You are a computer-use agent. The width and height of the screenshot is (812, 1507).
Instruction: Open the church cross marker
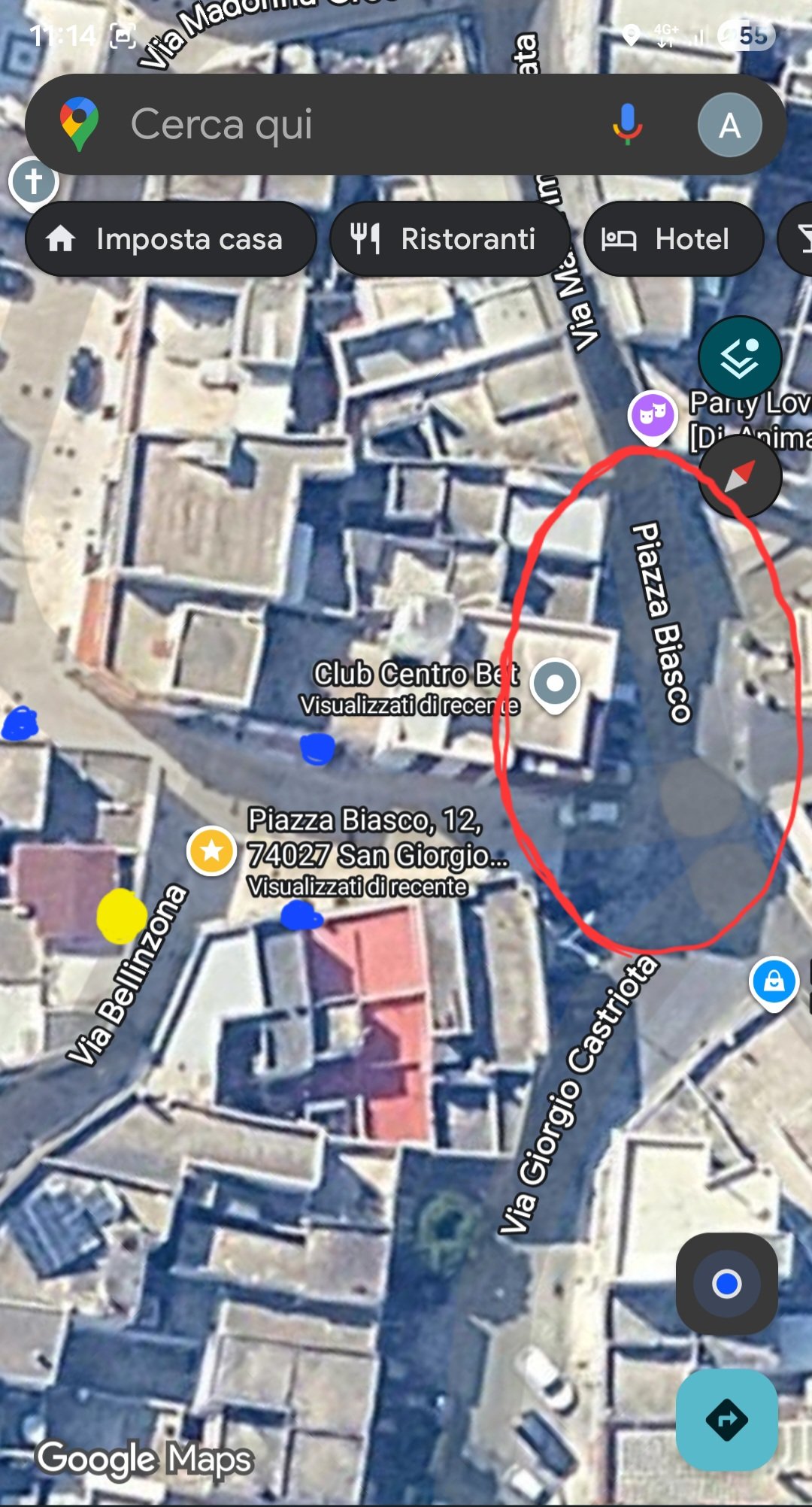[x=33, y=181]
